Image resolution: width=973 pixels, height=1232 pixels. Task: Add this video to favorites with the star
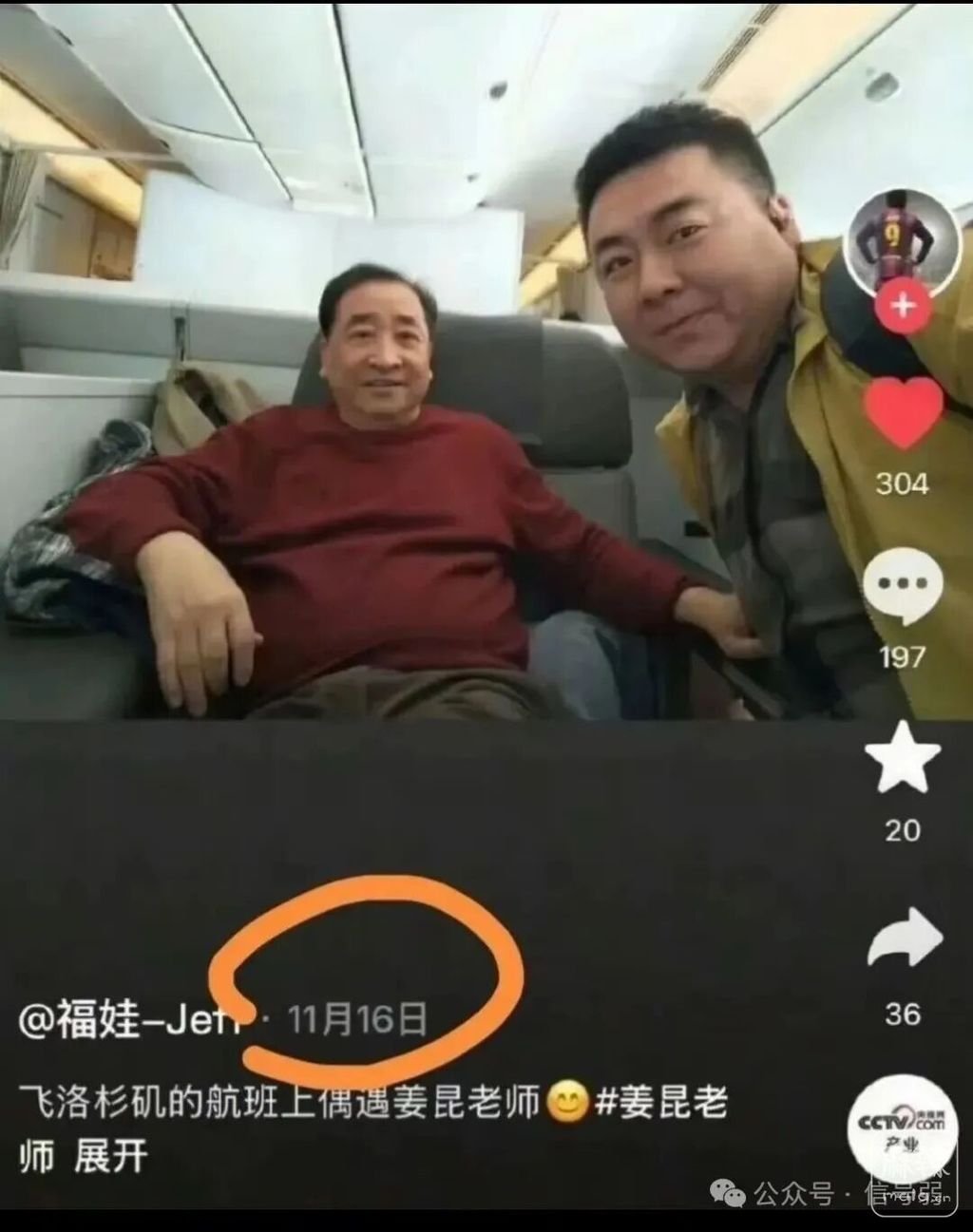pyautogui.click(x=902, y=758)
